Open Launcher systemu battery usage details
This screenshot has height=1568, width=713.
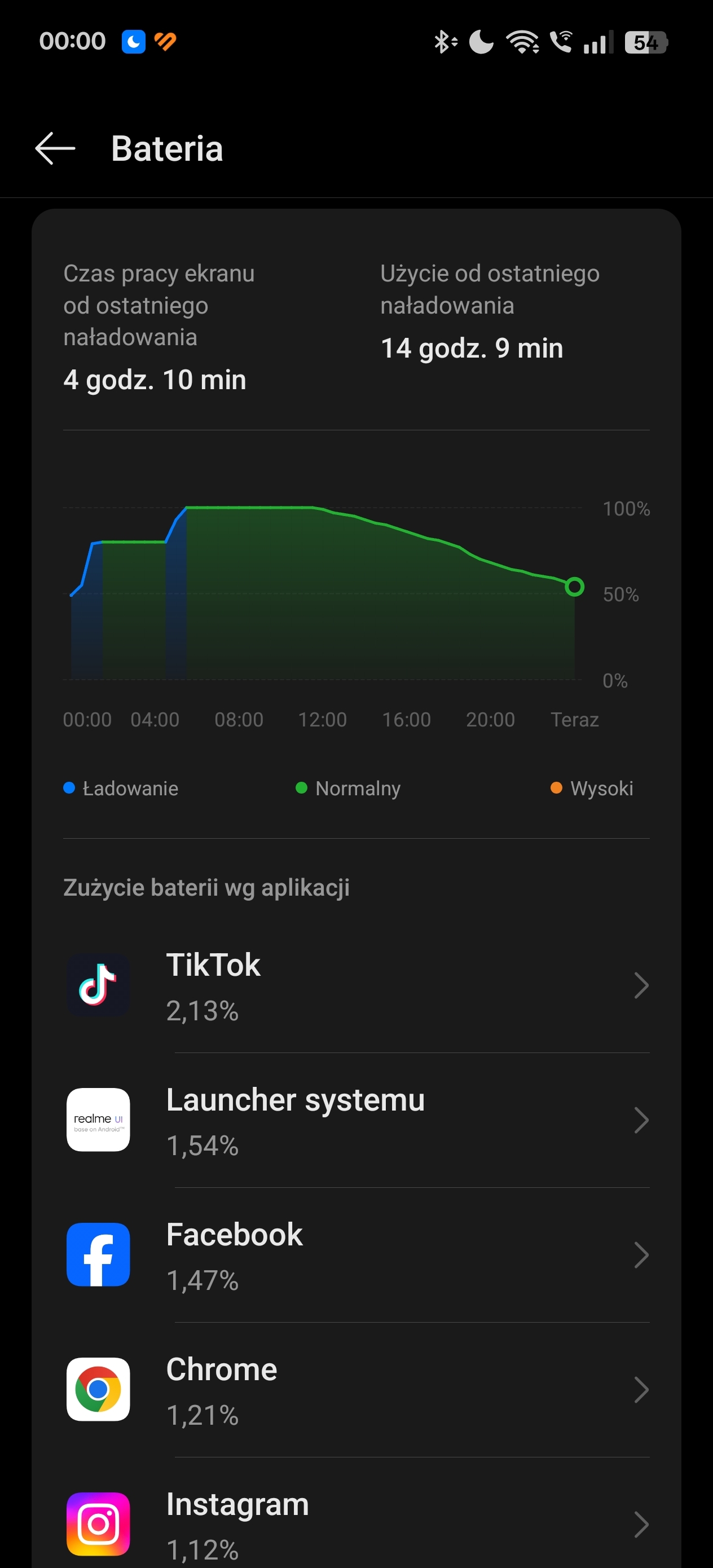pyautogui.click(x=356, y=1120)
